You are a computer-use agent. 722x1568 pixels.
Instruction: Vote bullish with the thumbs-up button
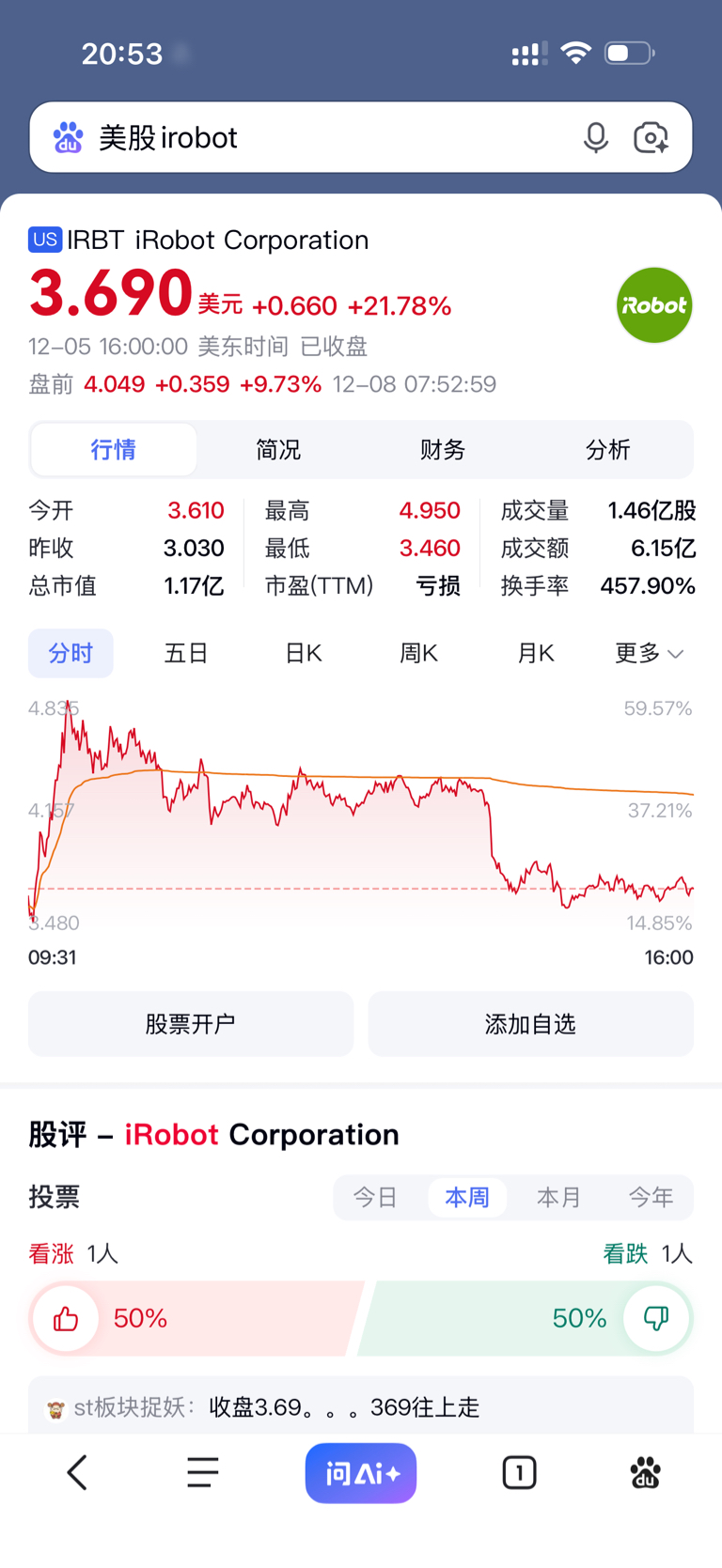tap(66, 1319)
